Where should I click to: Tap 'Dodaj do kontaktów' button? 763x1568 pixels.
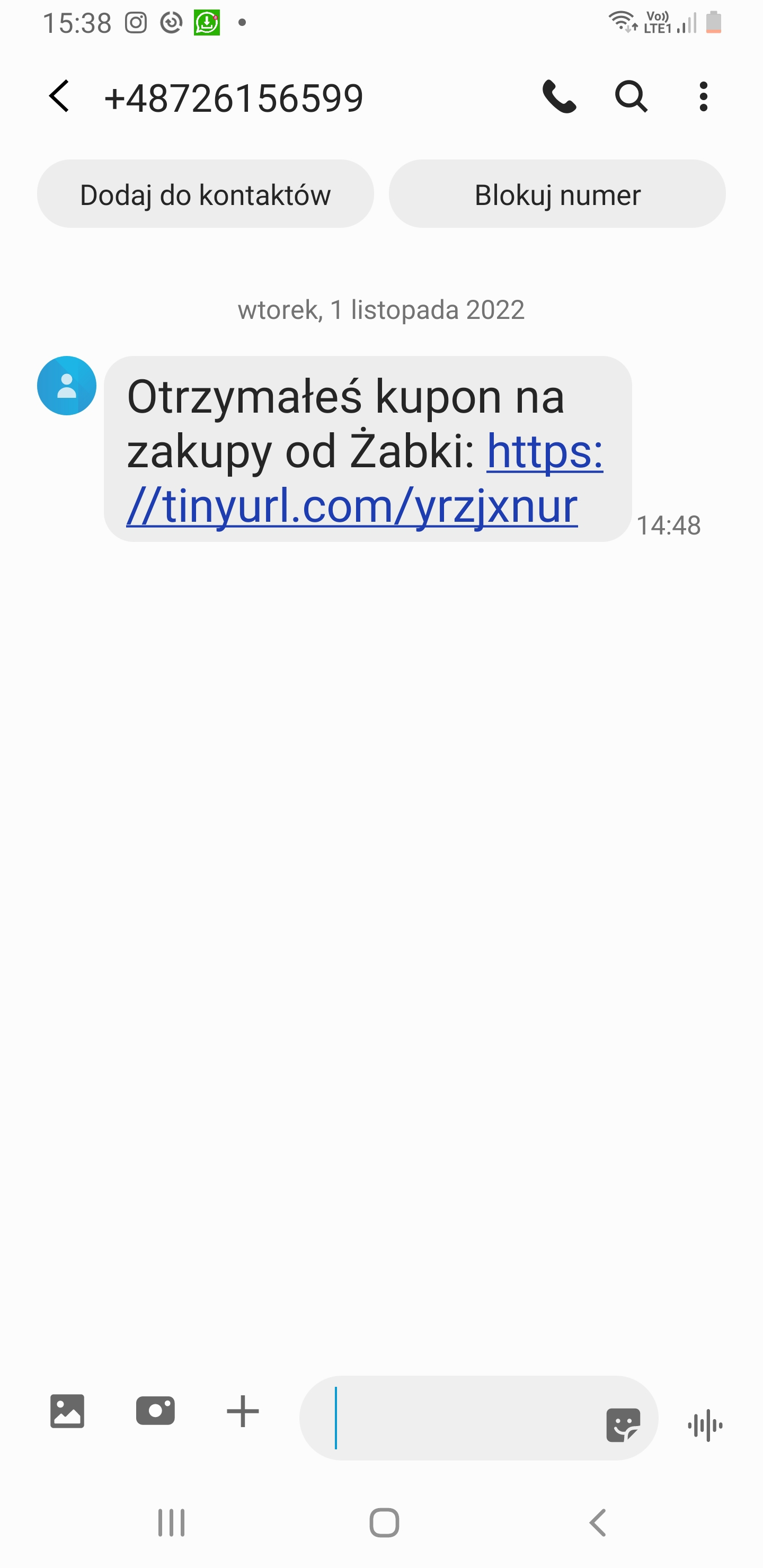click(205, 195)
